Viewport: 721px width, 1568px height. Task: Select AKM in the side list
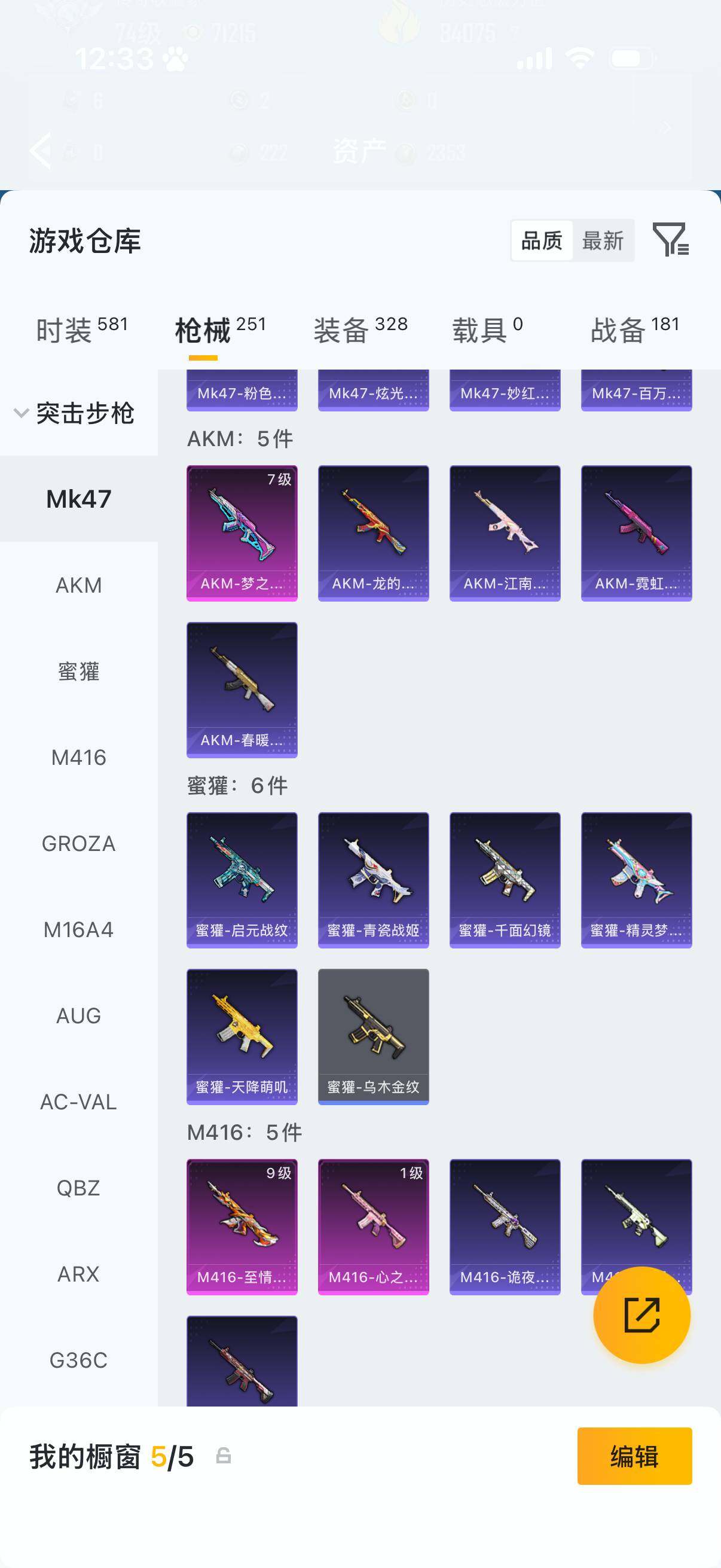(x=78, y=585)
